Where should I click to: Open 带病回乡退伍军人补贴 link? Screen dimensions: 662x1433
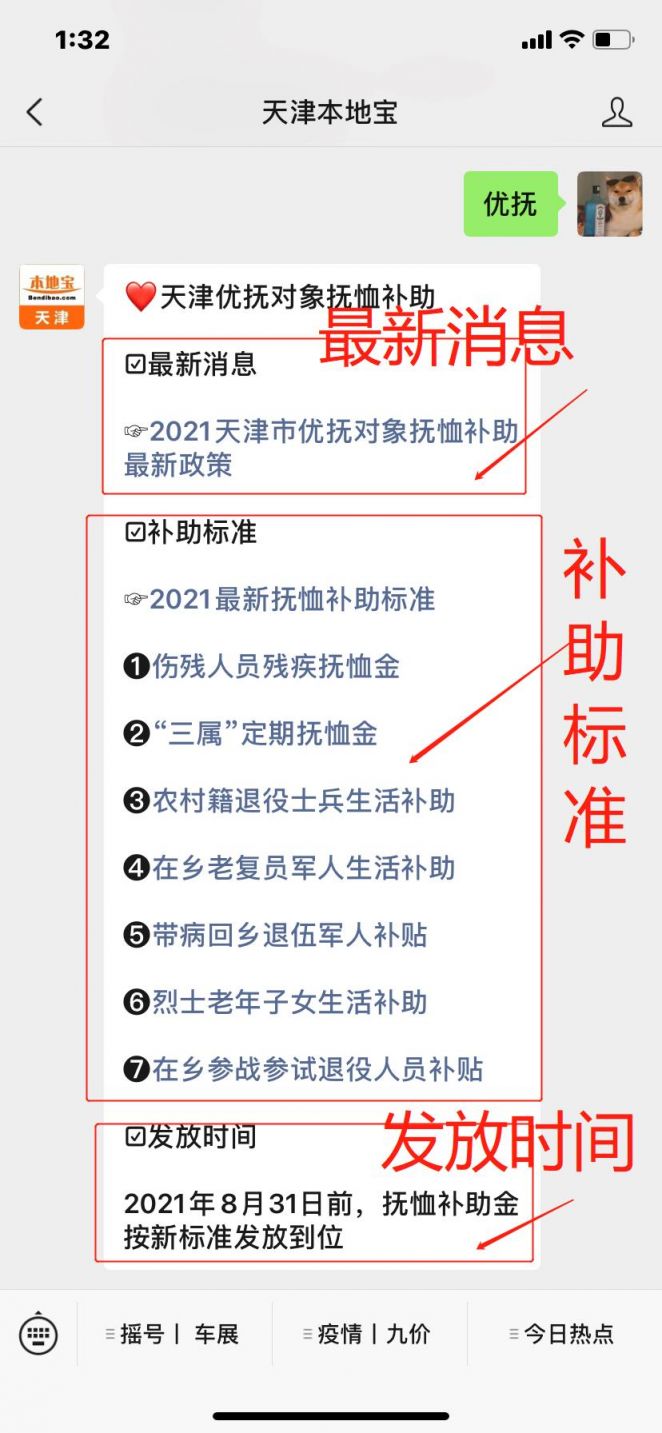pyautogui.click(x=275, y=934)
